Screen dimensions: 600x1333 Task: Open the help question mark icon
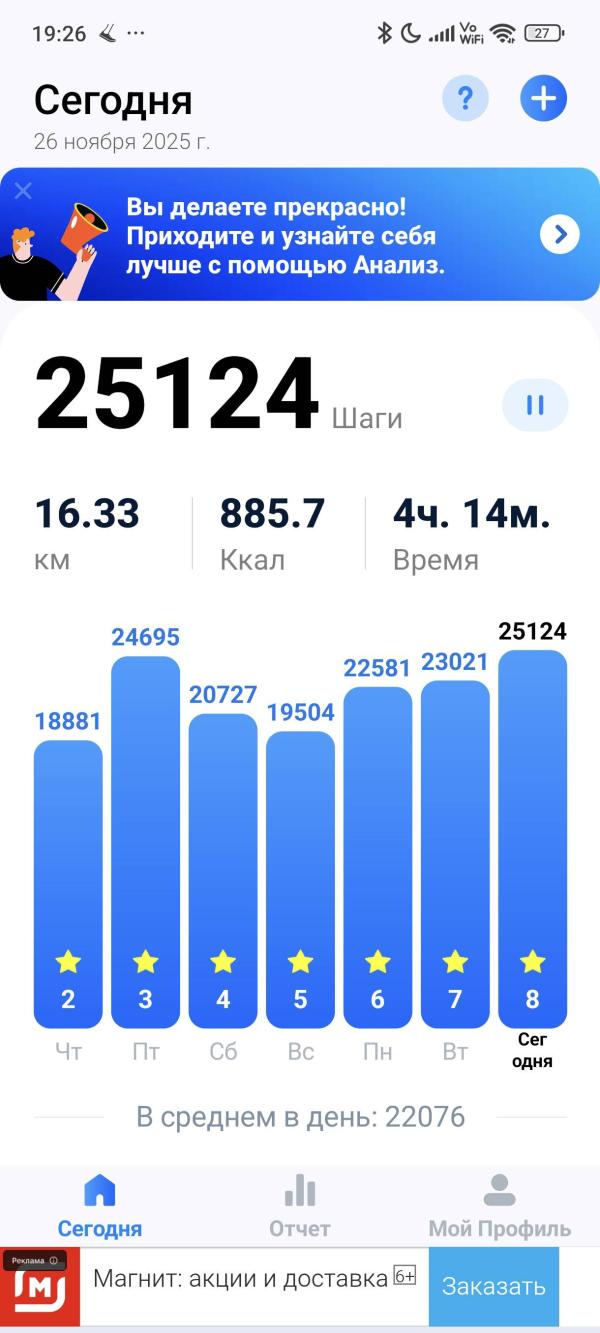point(465,98)
